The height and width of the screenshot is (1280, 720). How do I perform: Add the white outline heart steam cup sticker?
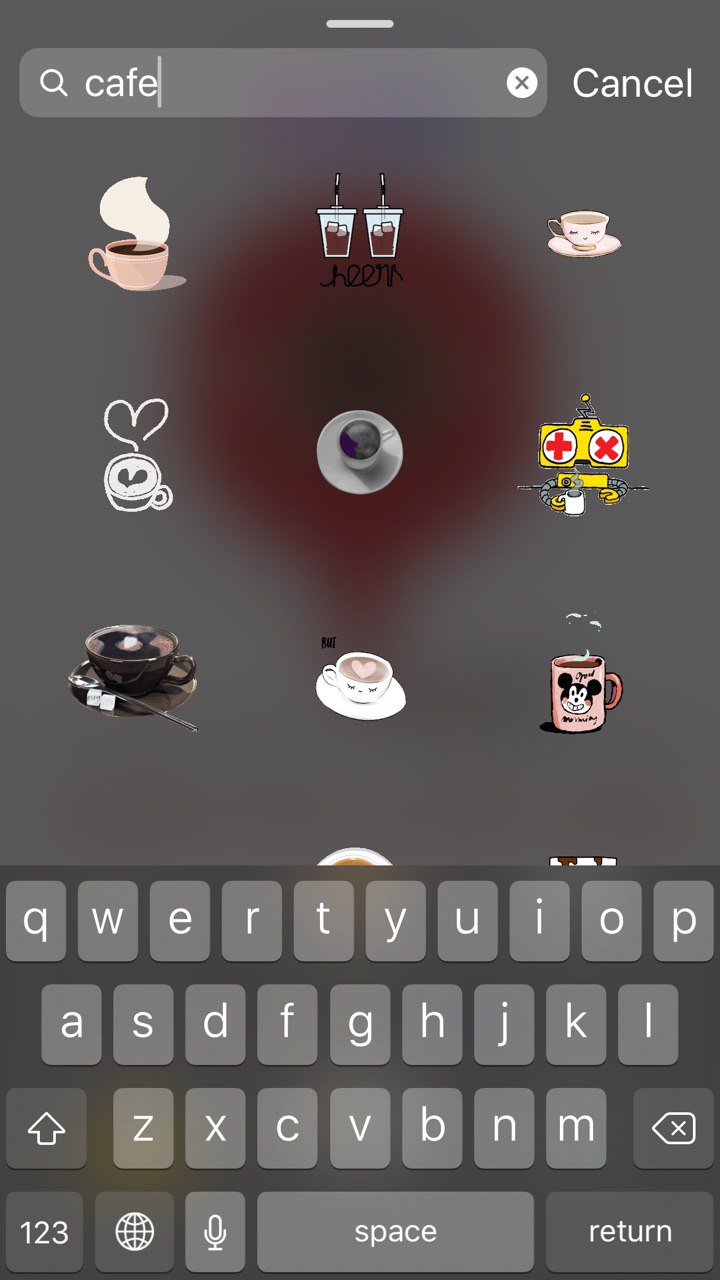click(x=136, y=455)
